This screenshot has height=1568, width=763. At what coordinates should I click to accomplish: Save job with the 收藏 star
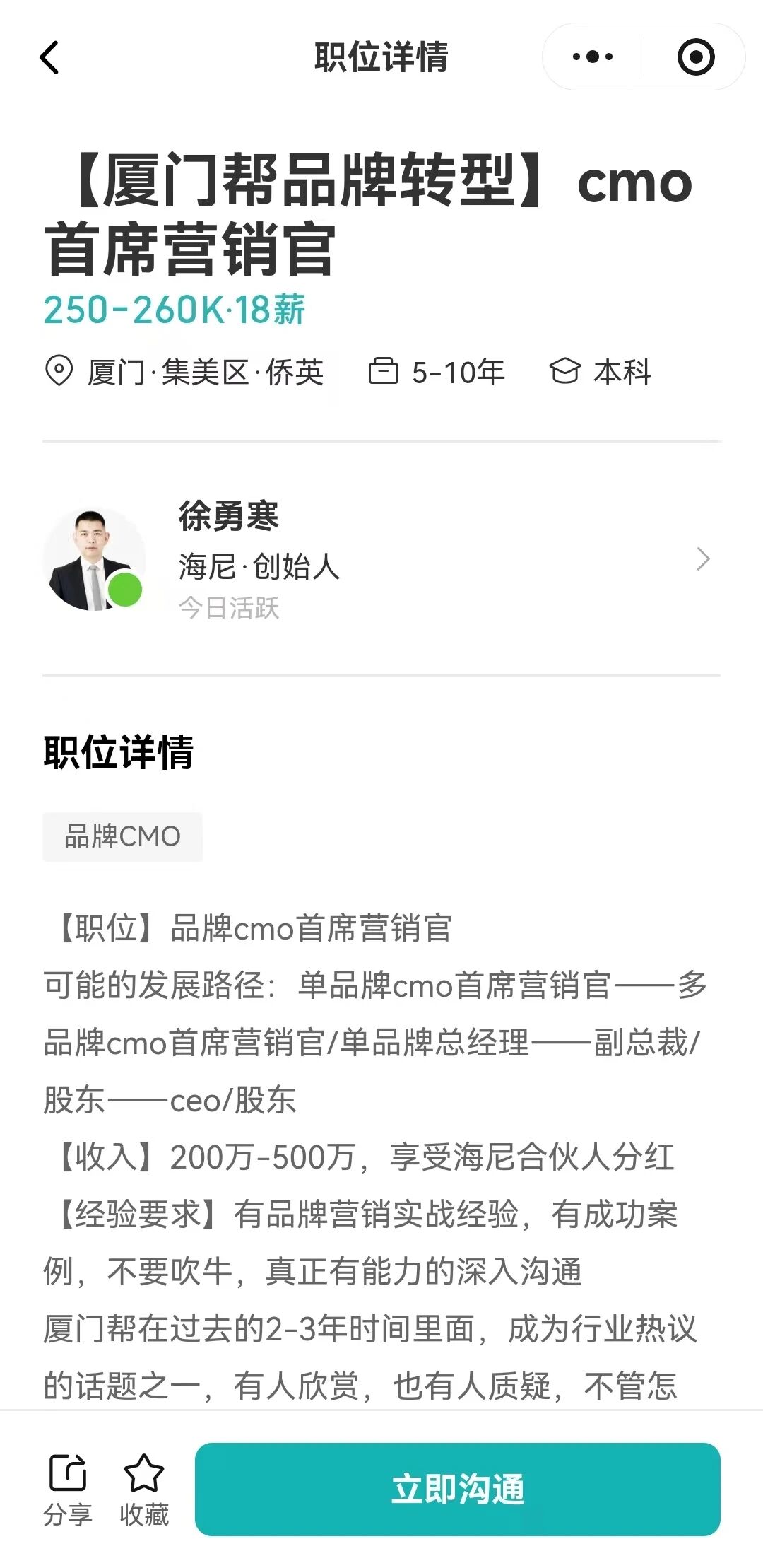pos(144,1489)
